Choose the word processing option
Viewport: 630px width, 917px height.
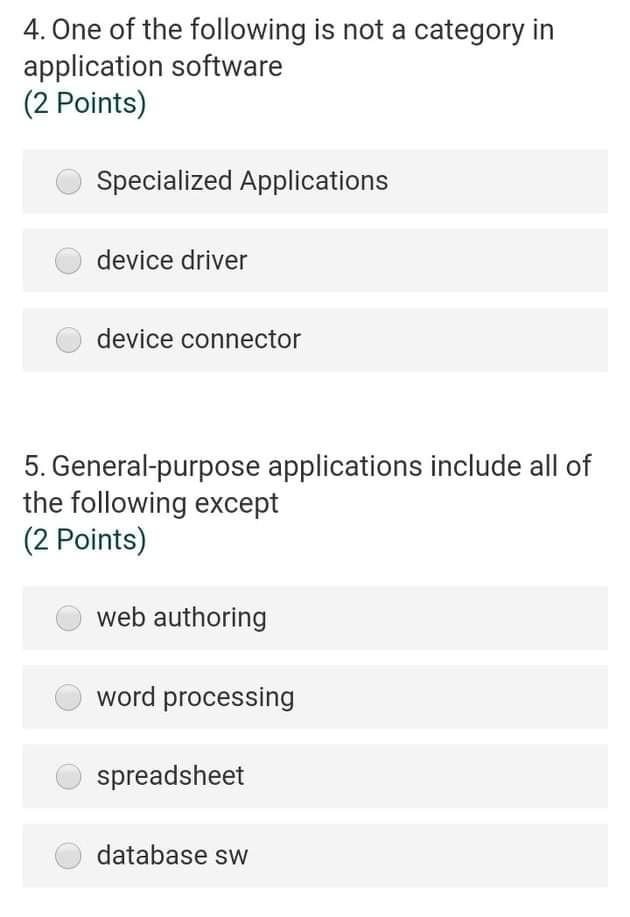pyautogui.click(x=69, y=697)
